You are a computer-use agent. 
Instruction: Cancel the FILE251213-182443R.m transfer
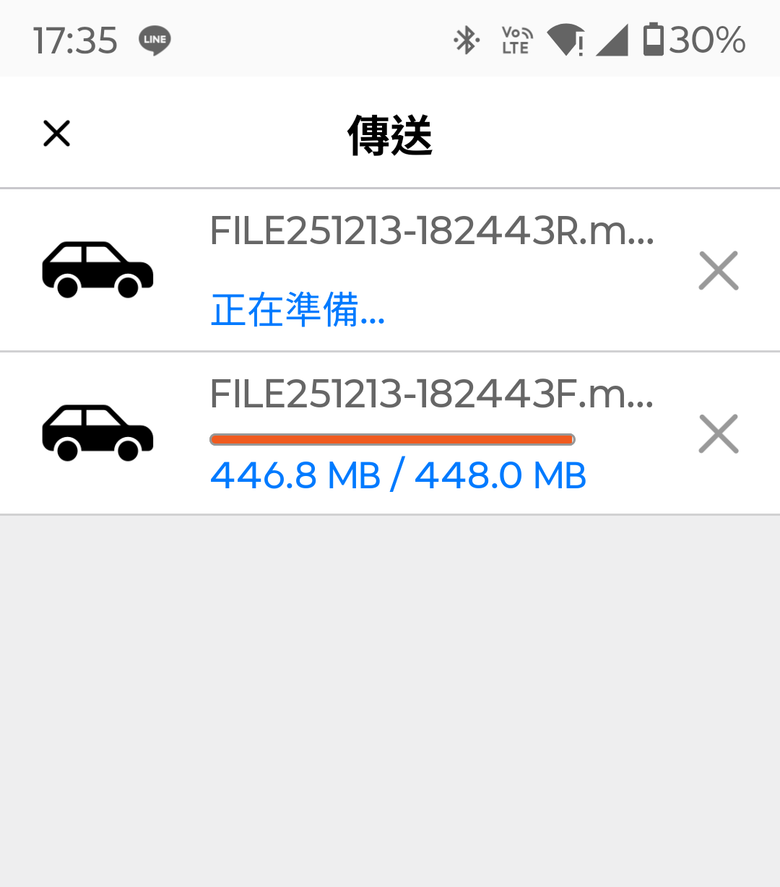[x=718, y=268]
